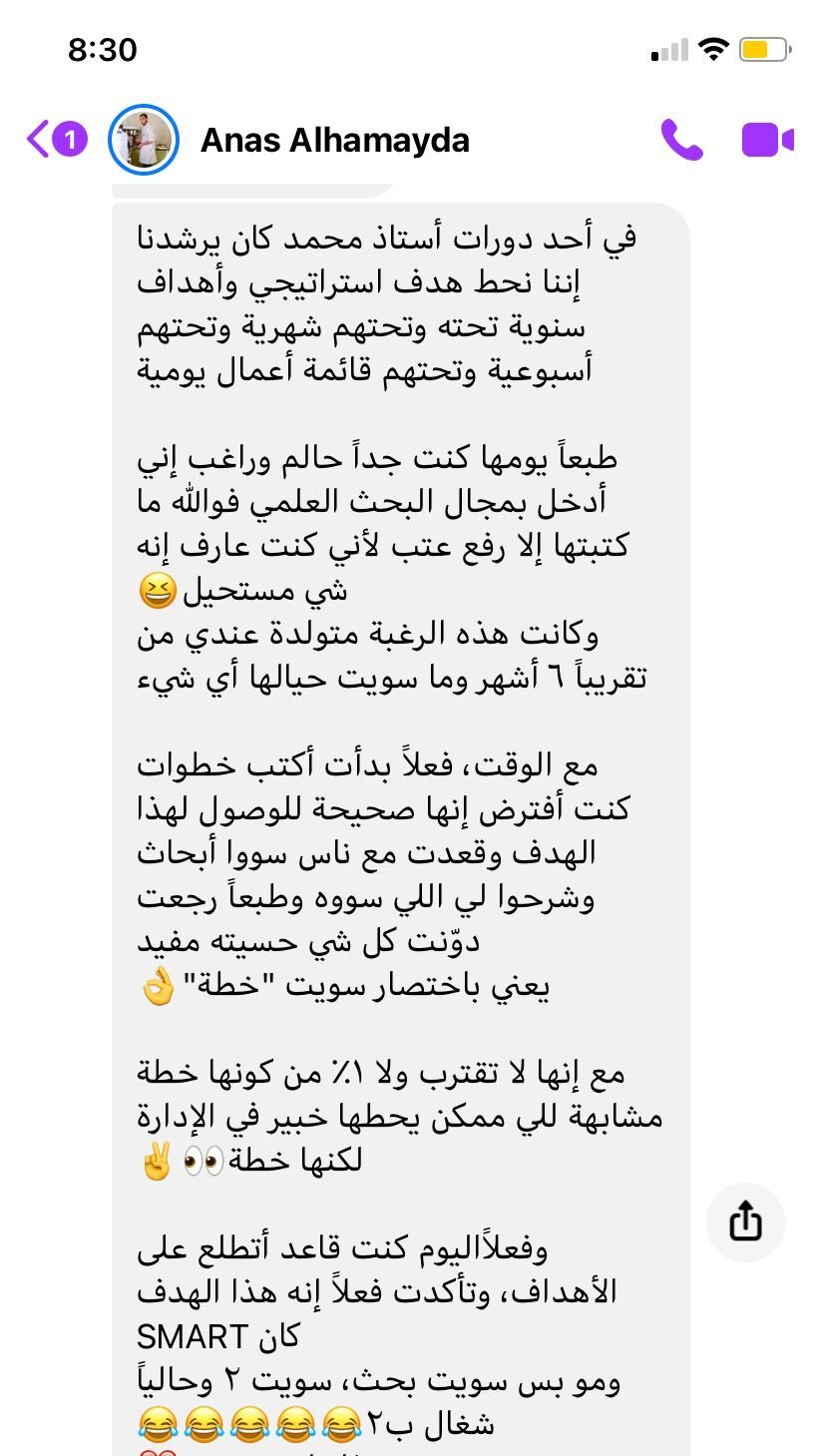Open Anas Alhamayda's profile picture
The image size is (819, 1456).
143,140
